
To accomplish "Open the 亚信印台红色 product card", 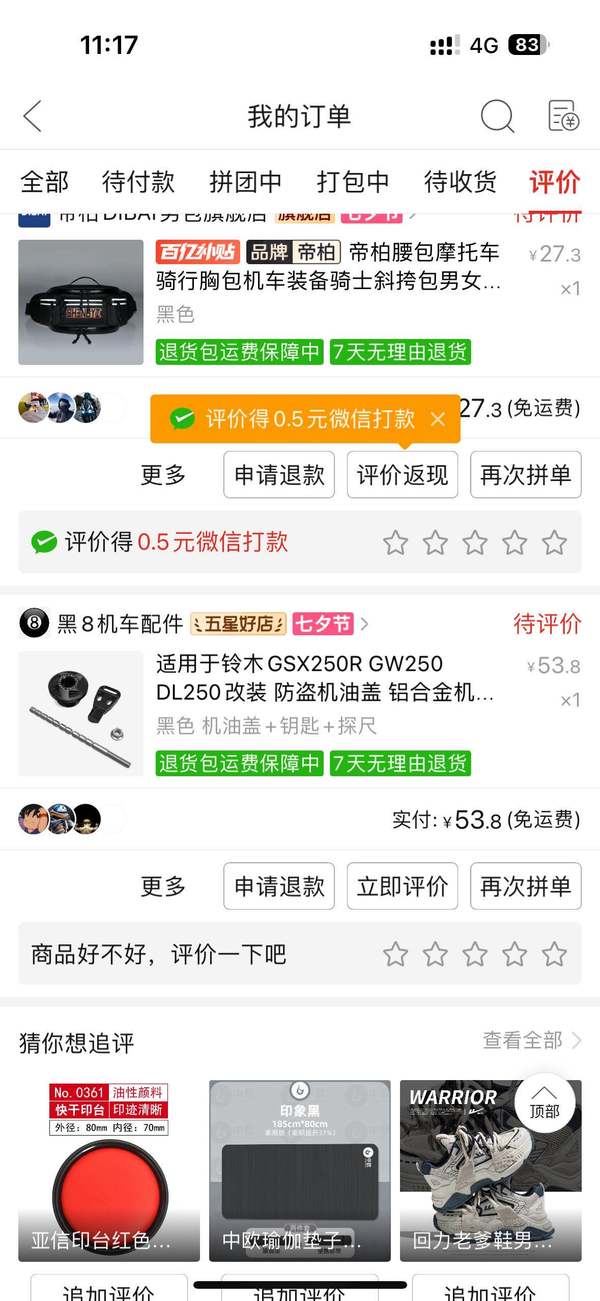I will tap(109, 1170).
